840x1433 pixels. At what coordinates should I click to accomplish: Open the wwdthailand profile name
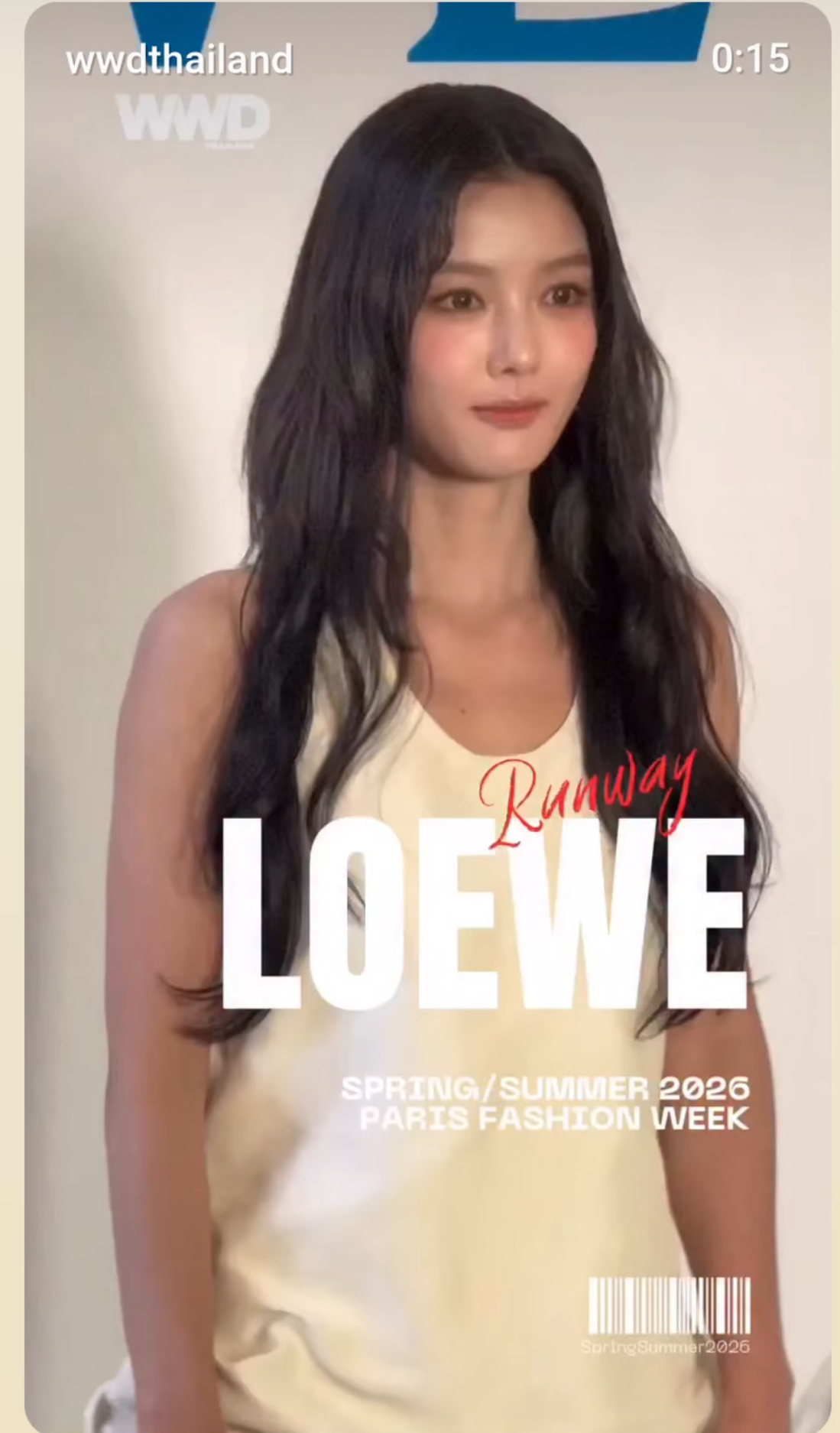click(179, 60)
